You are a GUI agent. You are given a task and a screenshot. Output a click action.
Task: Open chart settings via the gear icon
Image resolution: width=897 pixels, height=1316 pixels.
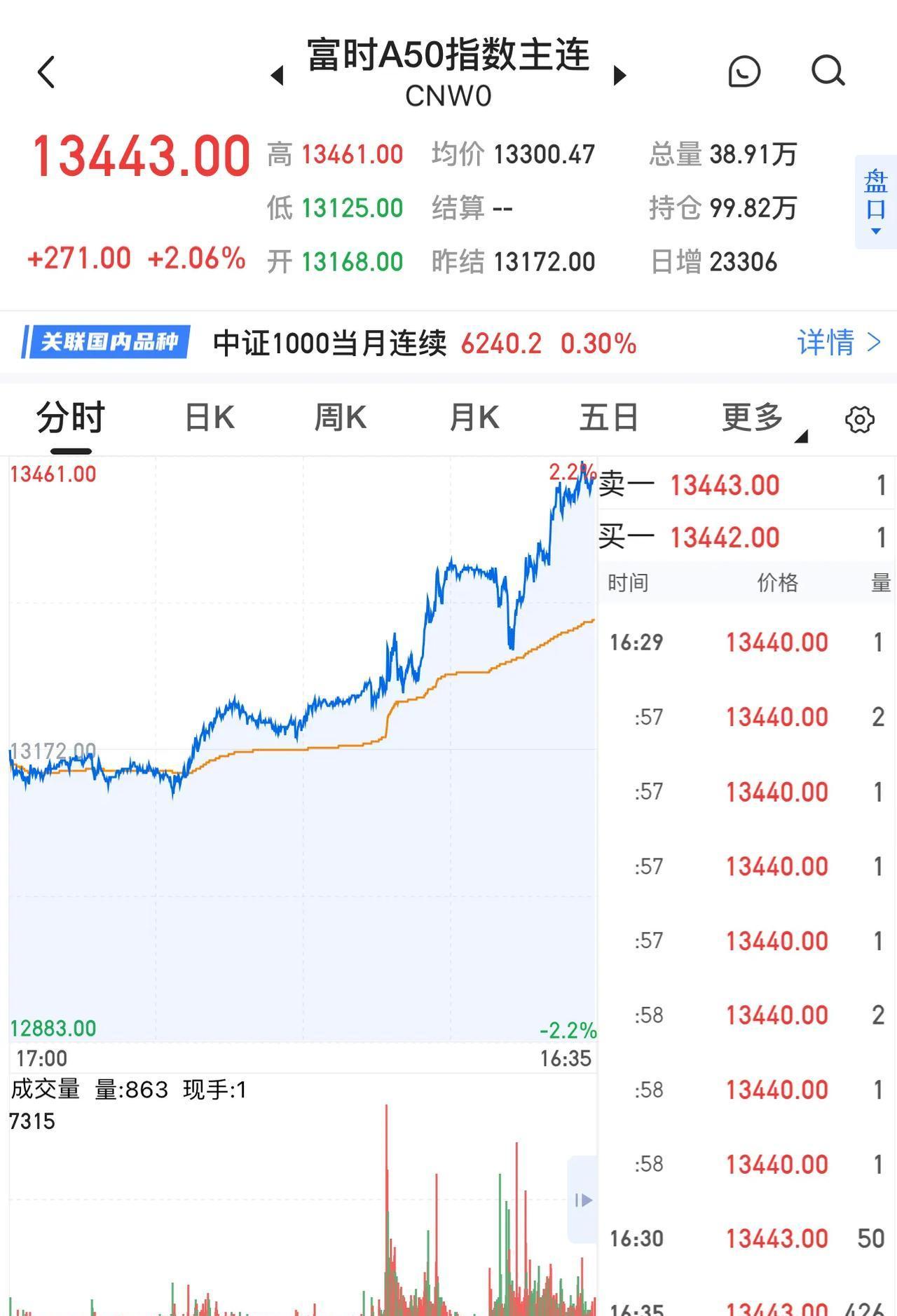tap(861, 418)
